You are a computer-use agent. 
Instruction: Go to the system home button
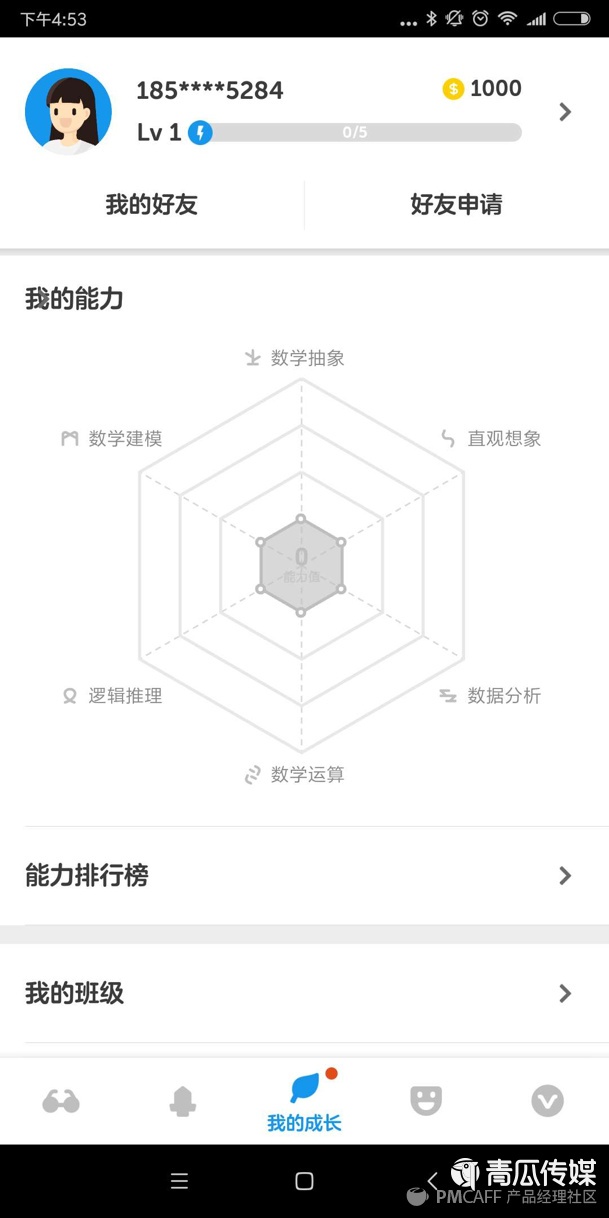coord(304,1181)
